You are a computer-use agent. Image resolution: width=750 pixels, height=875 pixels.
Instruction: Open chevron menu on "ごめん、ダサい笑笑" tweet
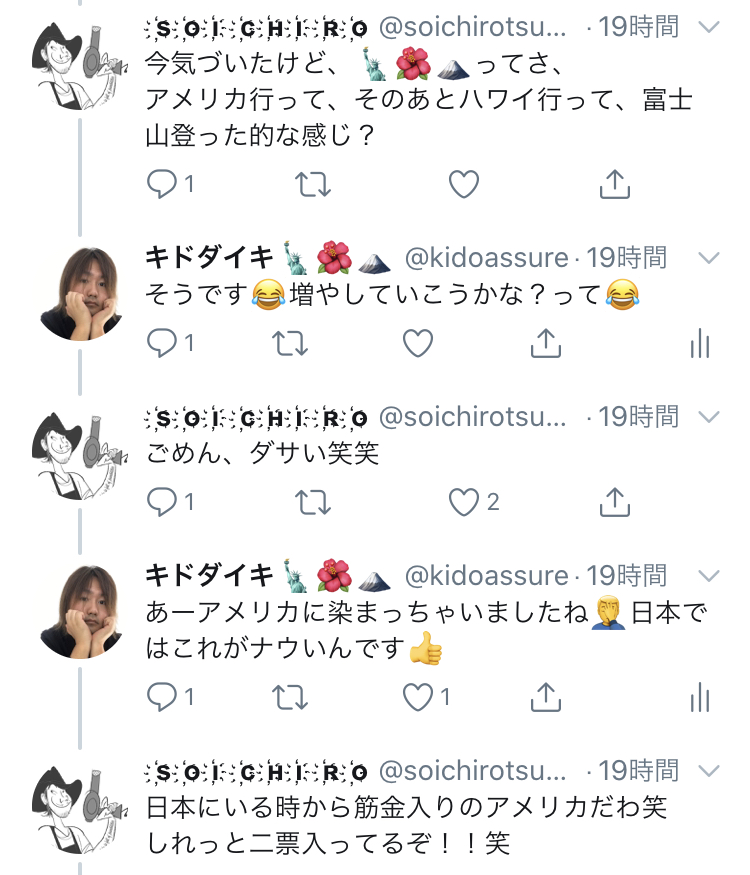pos(709,414)
